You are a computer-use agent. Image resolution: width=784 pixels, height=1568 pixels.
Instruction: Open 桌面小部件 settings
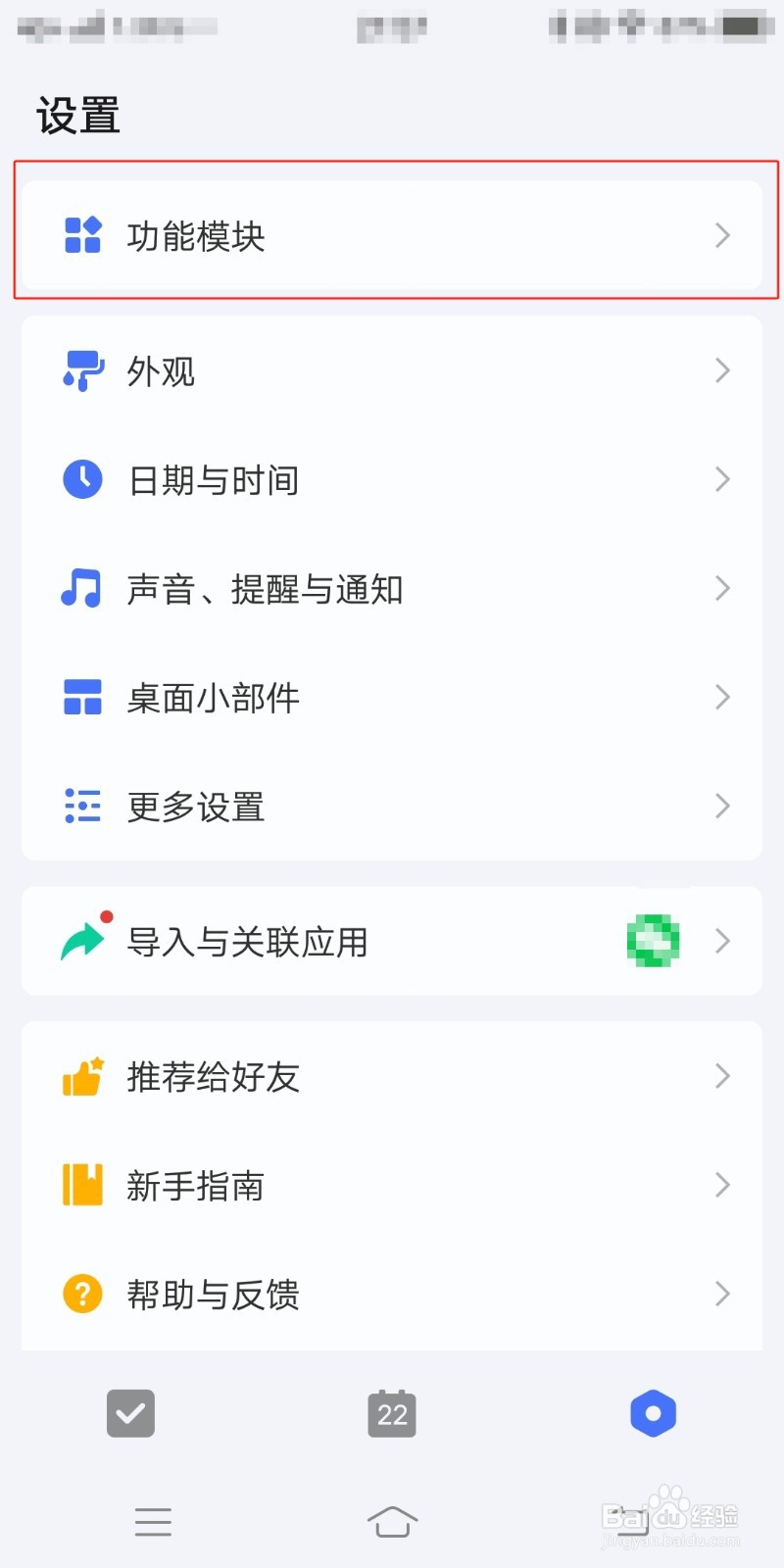392,697
